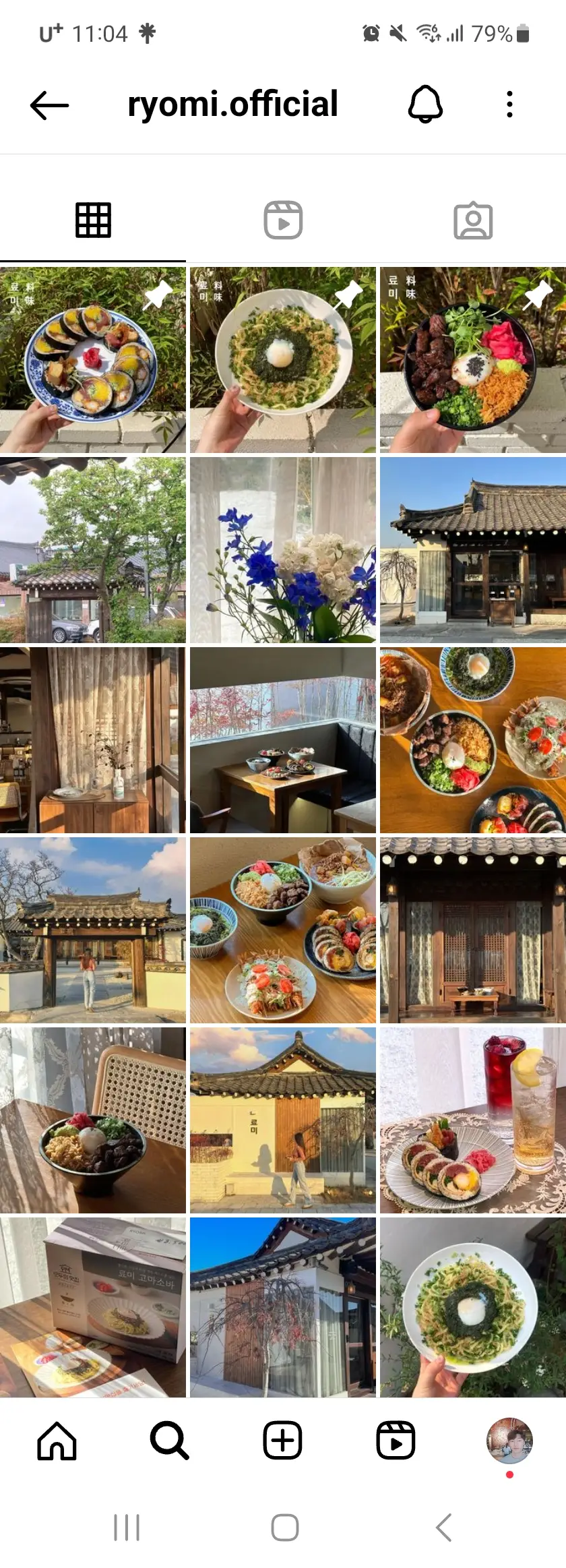This screenshot has height=1568, width=566.
Task: Open the table by window with dishes post
Action: coord(283,740)
